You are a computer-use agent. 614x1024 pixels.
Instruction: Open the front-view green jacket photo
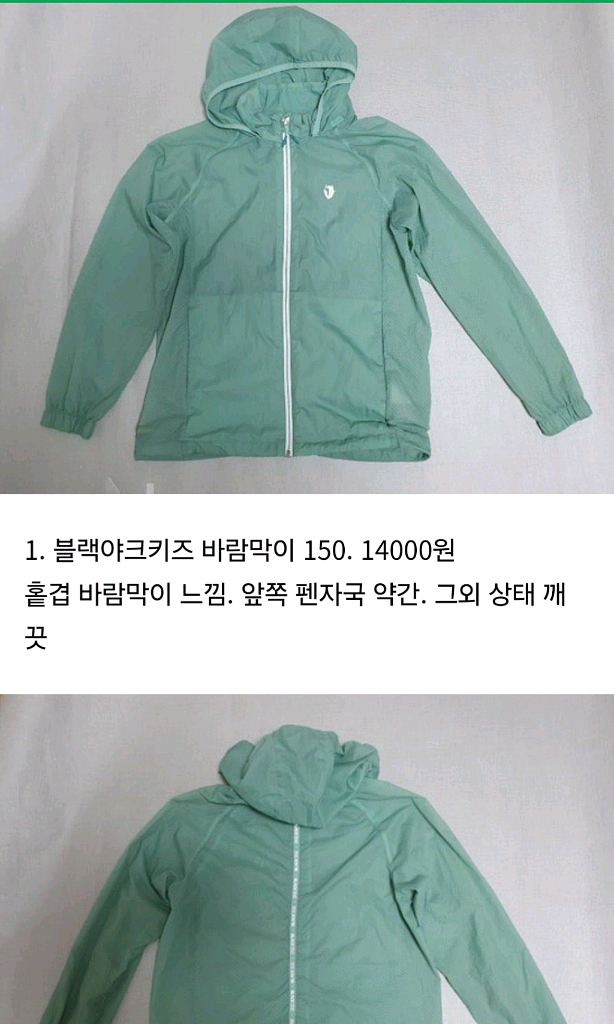(x=307, y=248)
